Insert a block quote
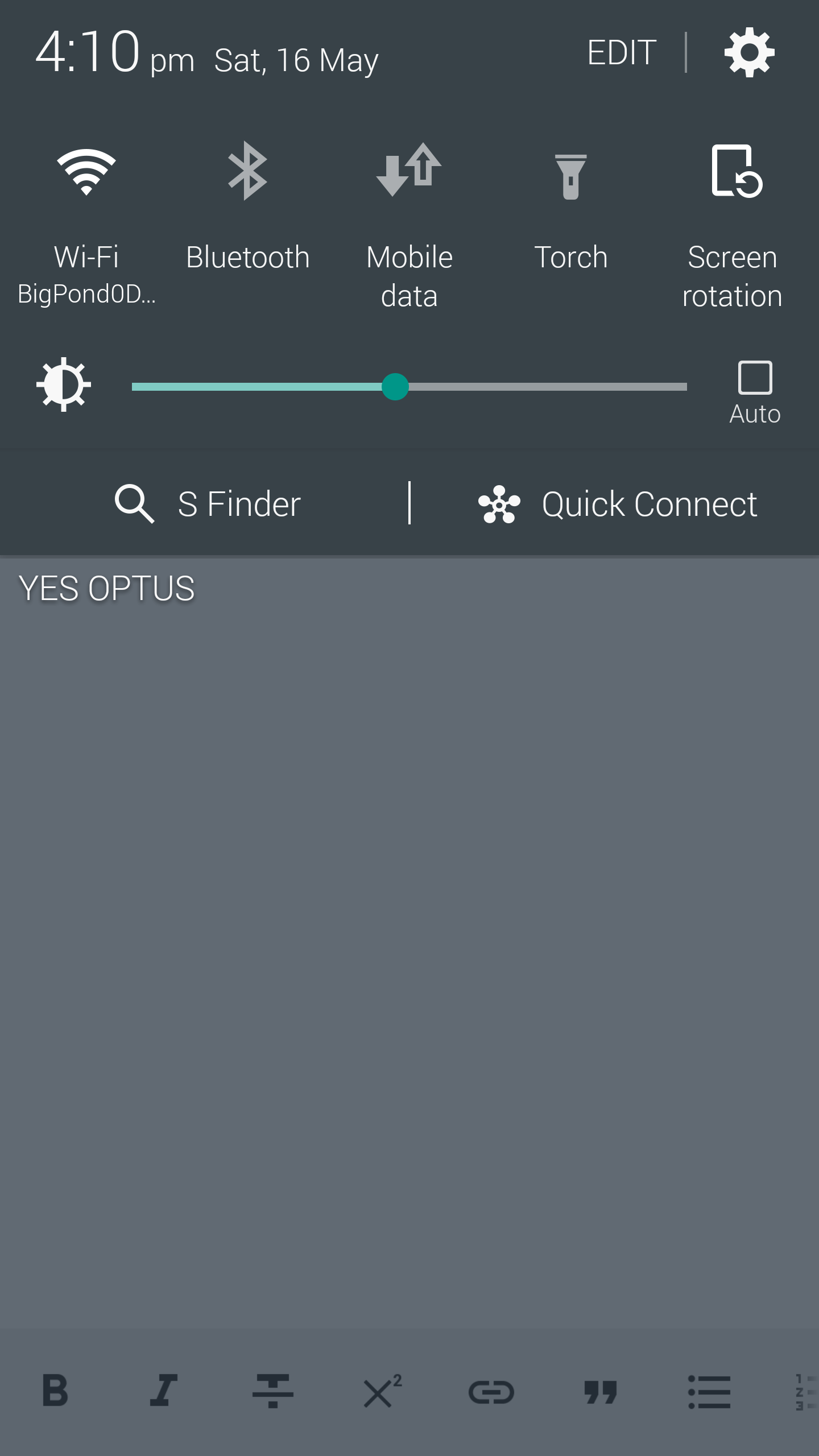This screenshot has width=819, height=1456. point(601,1392)
